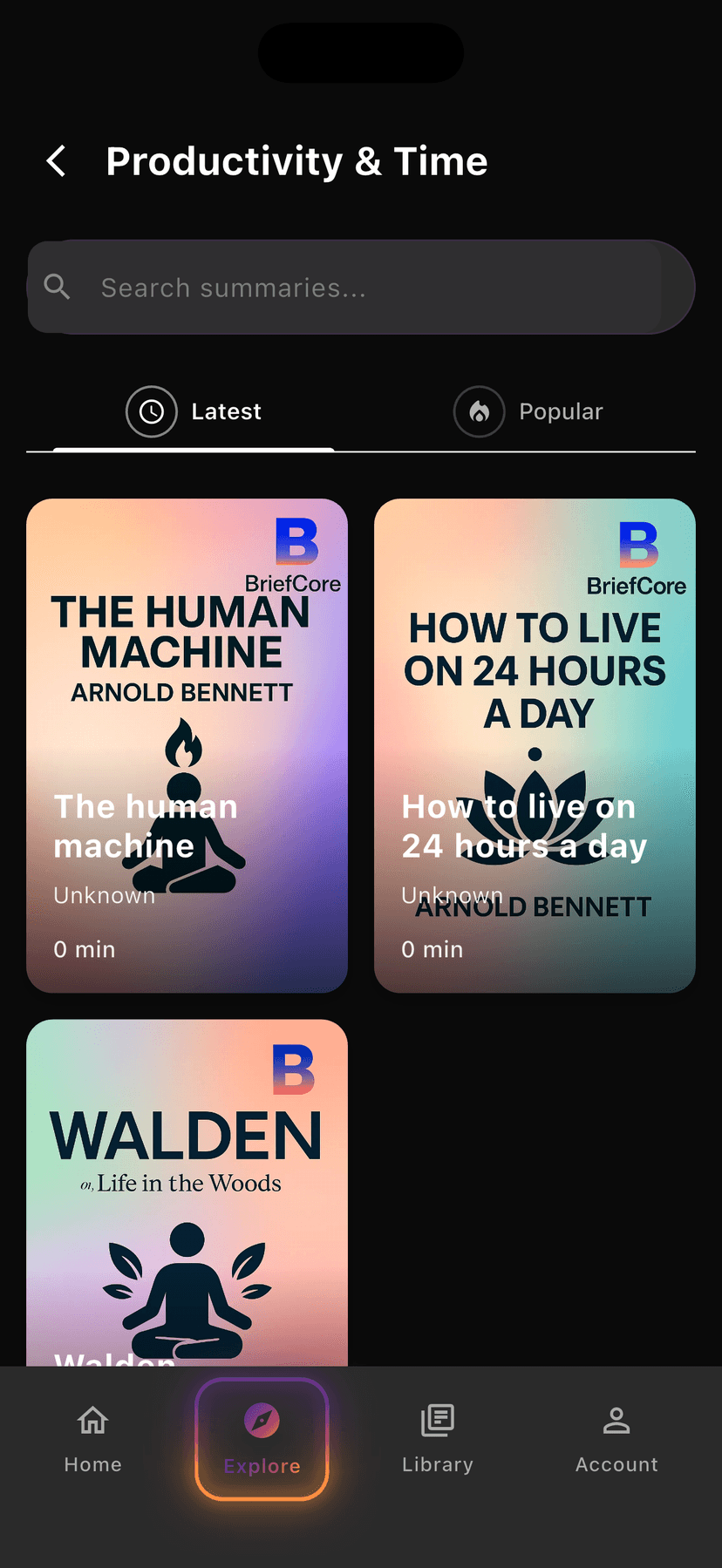The image size is (722, 1568).
Task: Open the Library stacked-pages icon
Action: pos(437,1420)
